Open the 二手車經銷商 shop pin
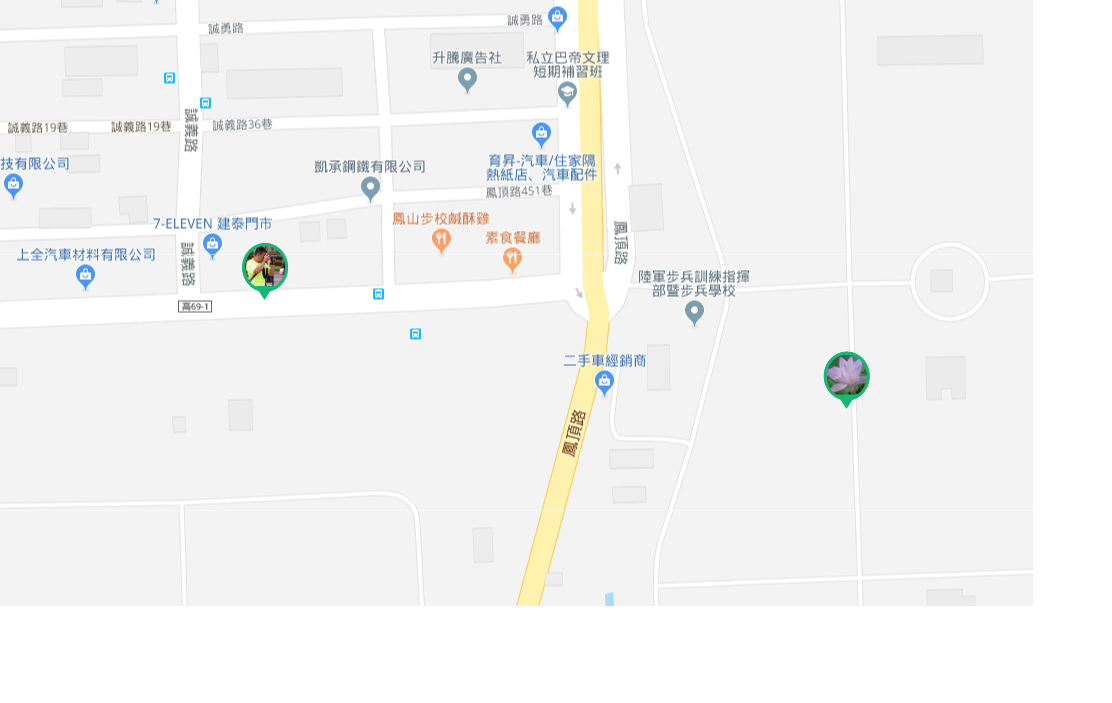Image resolution: width=1112 pixels, height=703 pixels. coord(604,382)
